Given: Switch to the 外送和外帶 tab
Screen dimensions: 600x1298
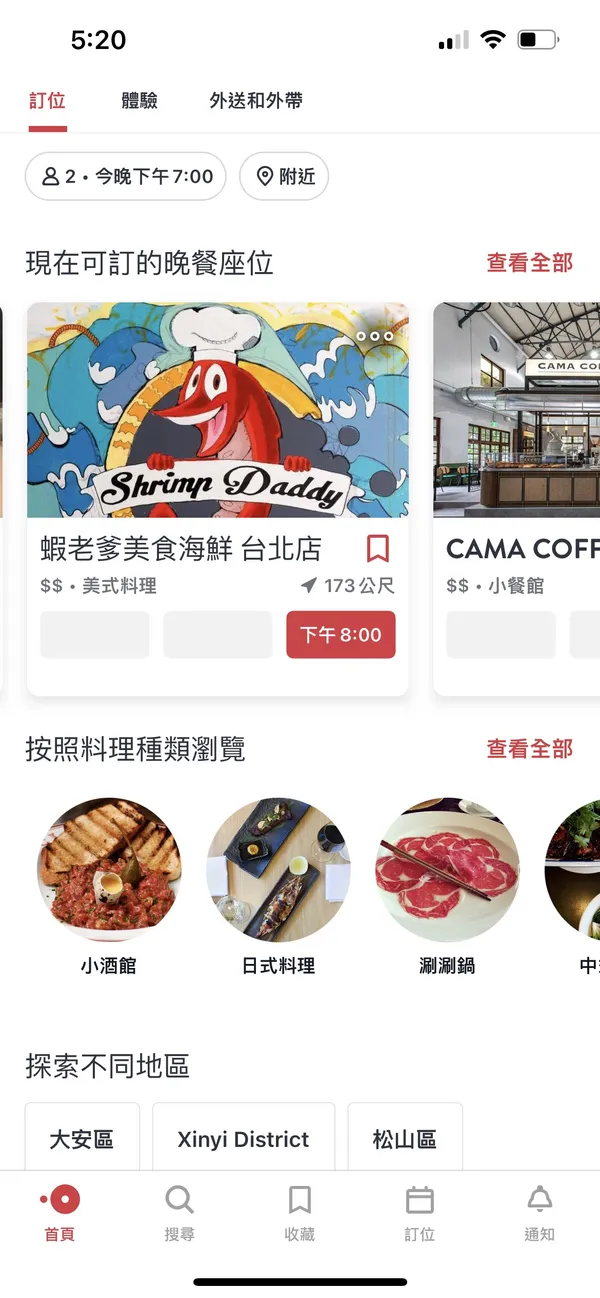Looking at the screenshot, I should point(256,101).
